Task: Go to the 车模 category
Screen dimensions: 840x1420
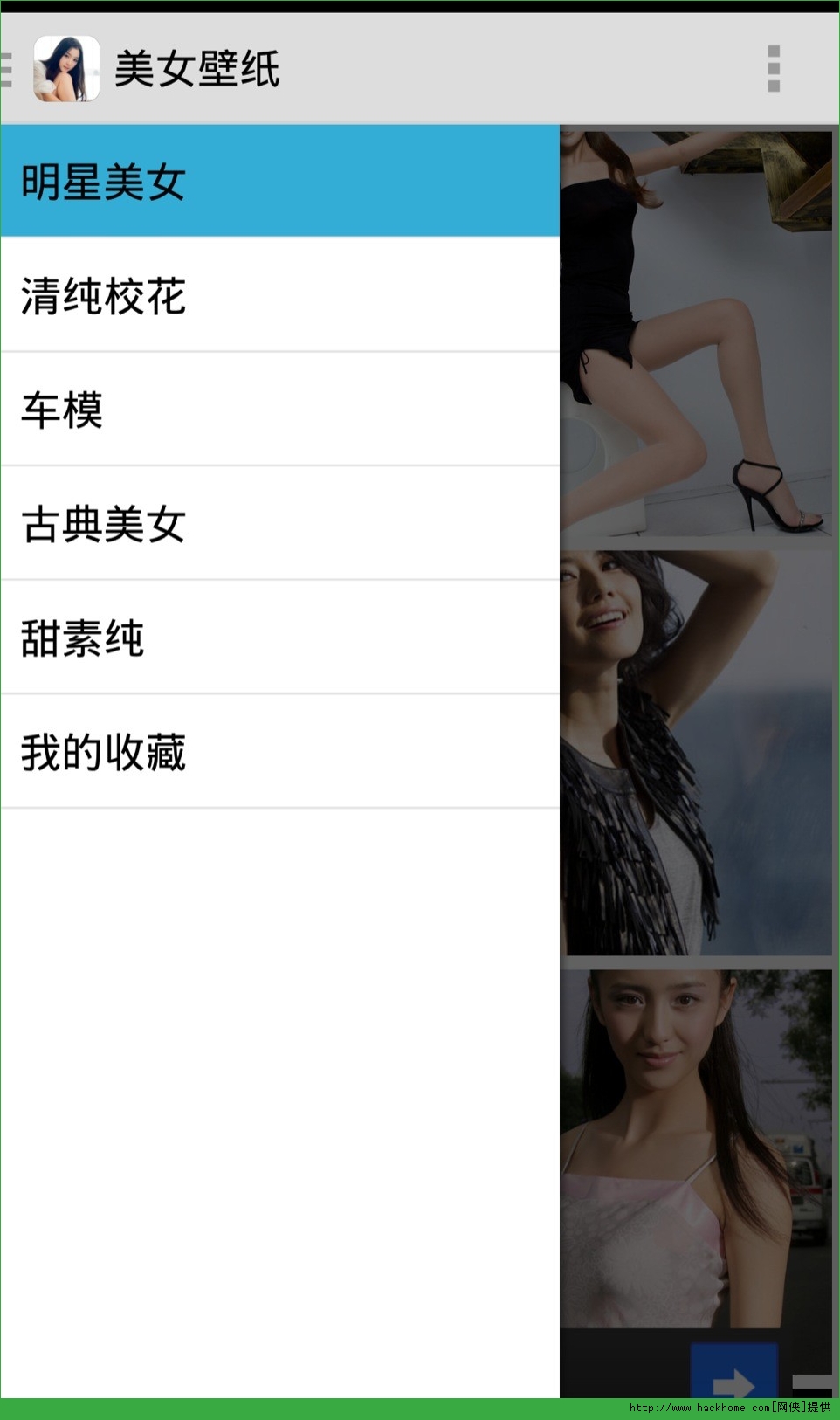Action: click(279, 410)
